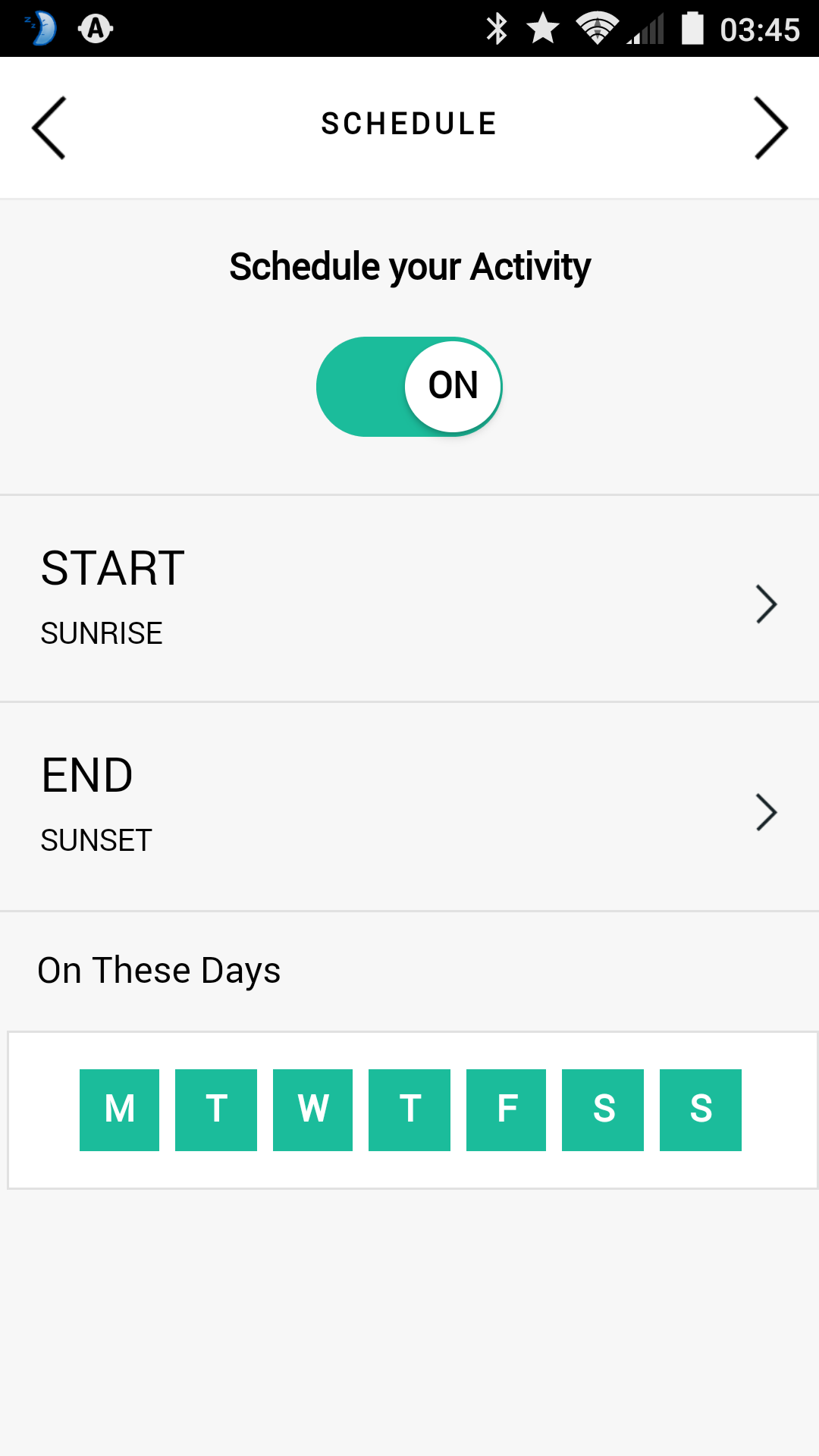Open the END sunset setting

point(409,807)
